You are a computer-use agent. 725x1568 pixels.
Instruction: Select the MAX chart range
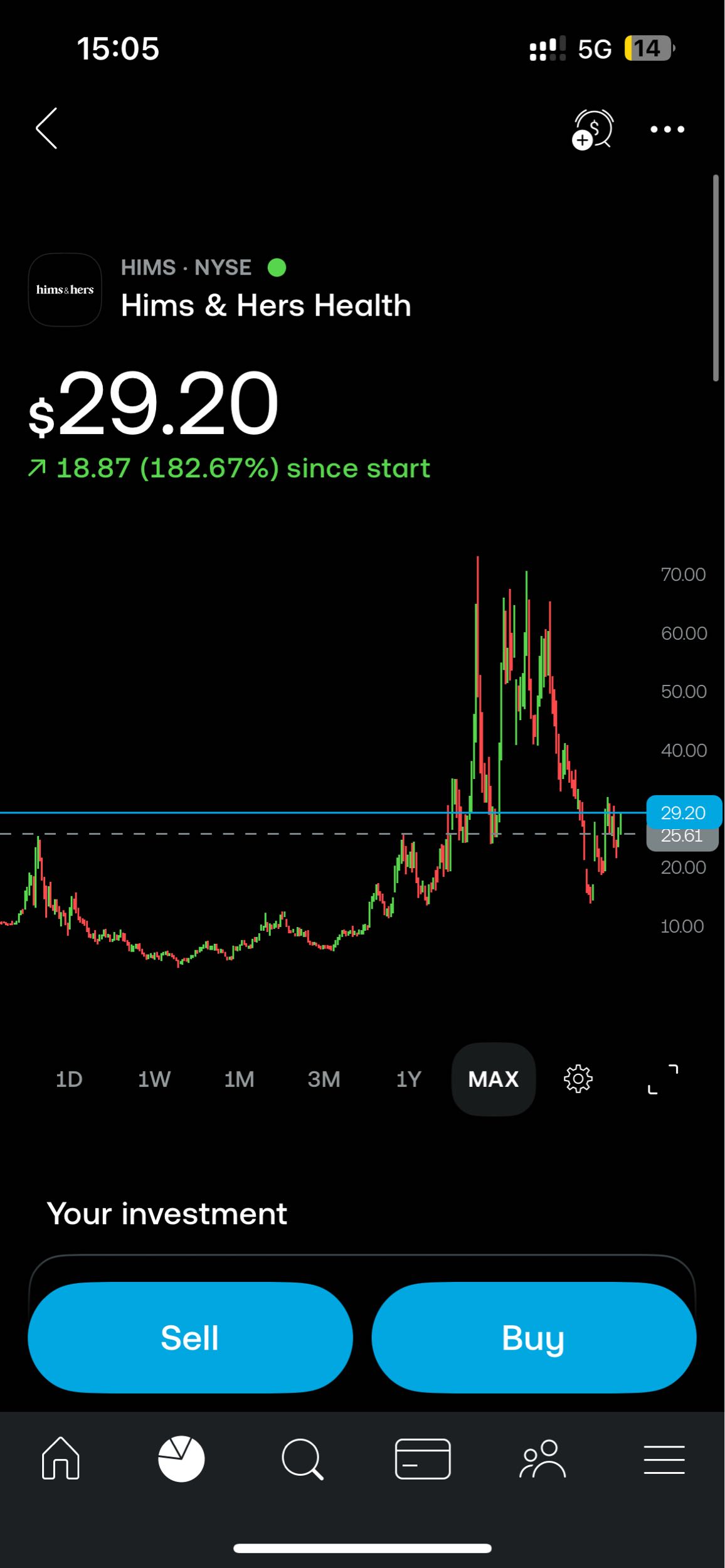click(x=494, y=1079)
